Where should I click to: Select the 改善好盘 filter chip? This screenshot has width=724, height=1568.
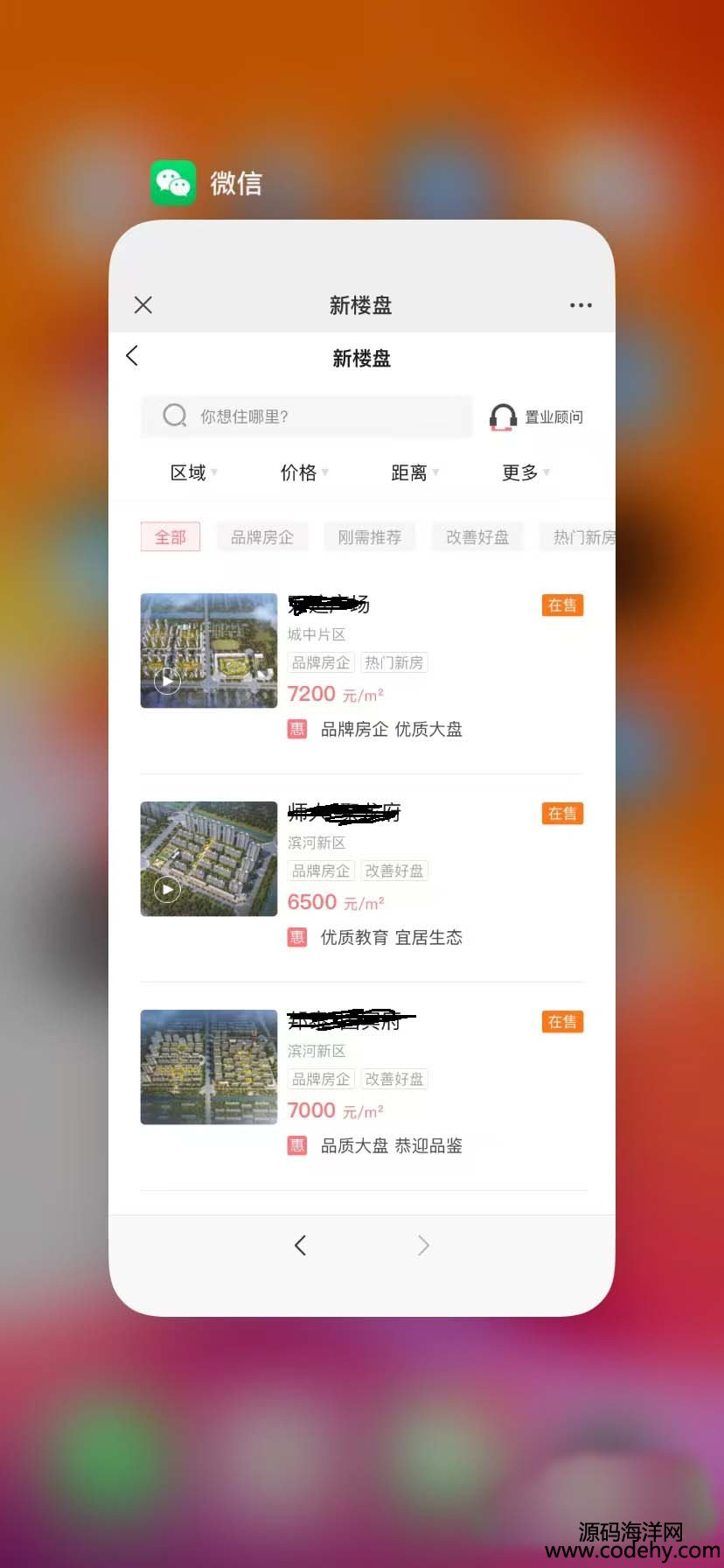tap(477, 537)
